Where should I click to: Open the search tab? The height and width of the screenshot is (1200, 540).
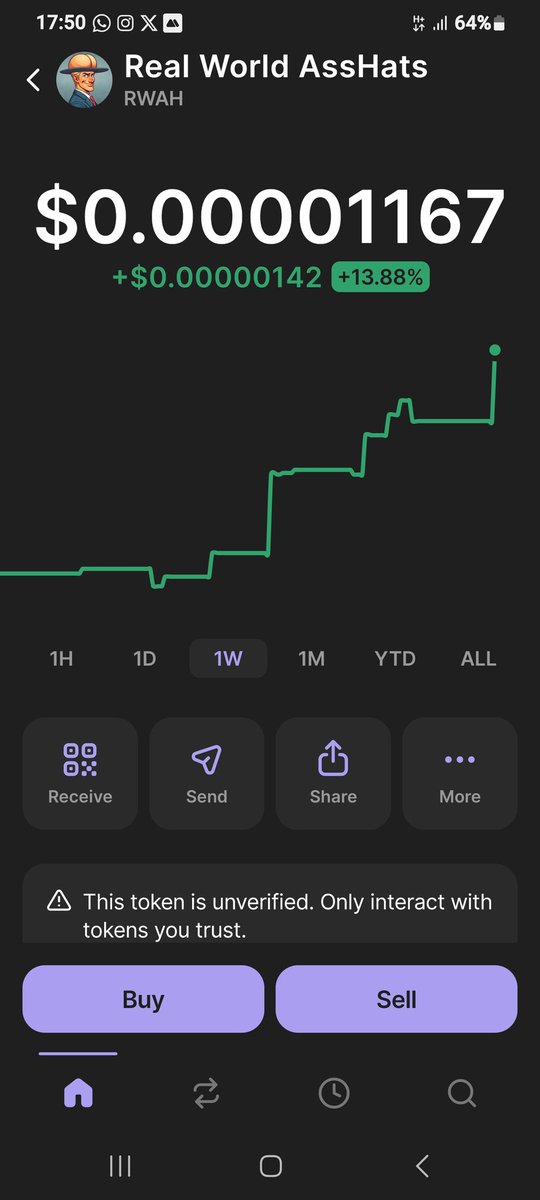click(462, 1093)
